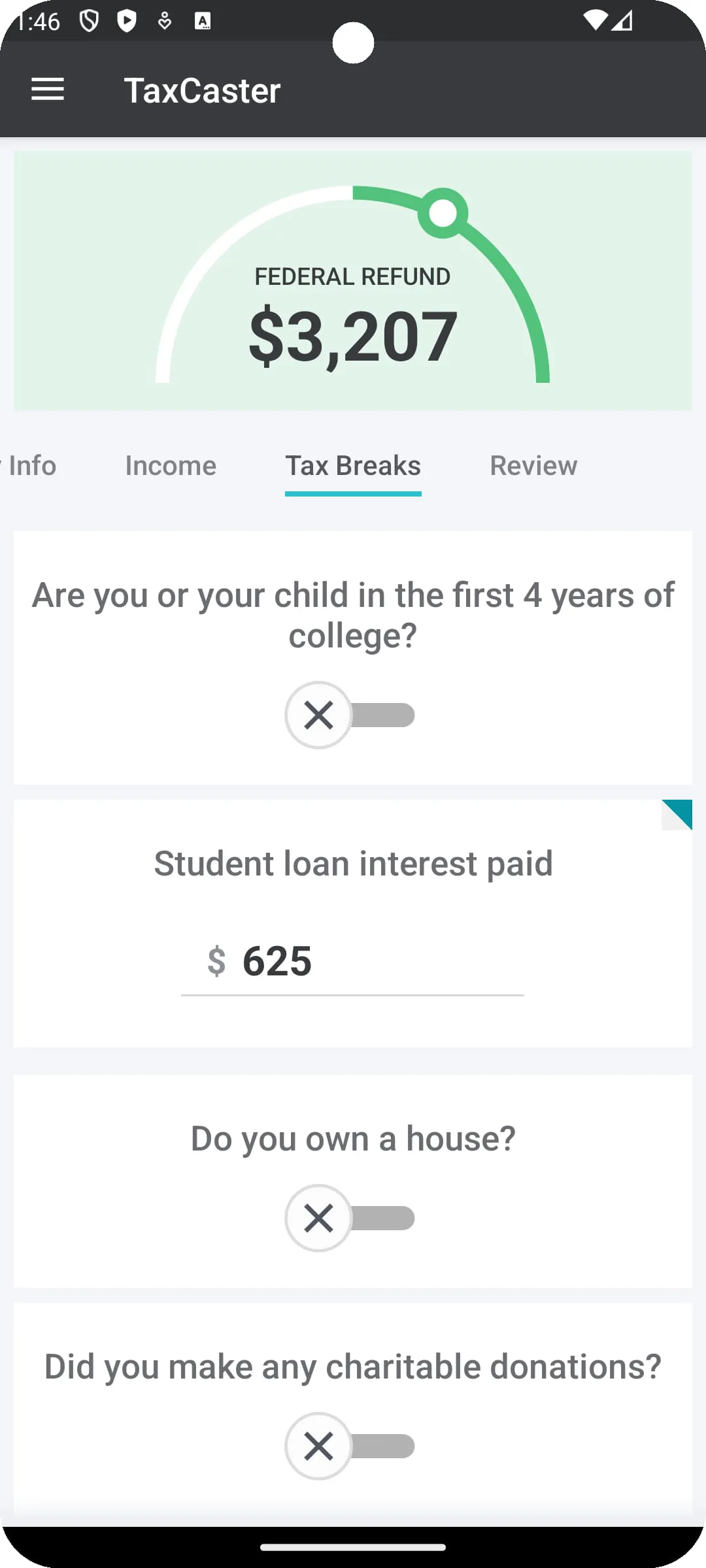
Task: Edit the student loan interest amount field
Action: coord(353,961)
